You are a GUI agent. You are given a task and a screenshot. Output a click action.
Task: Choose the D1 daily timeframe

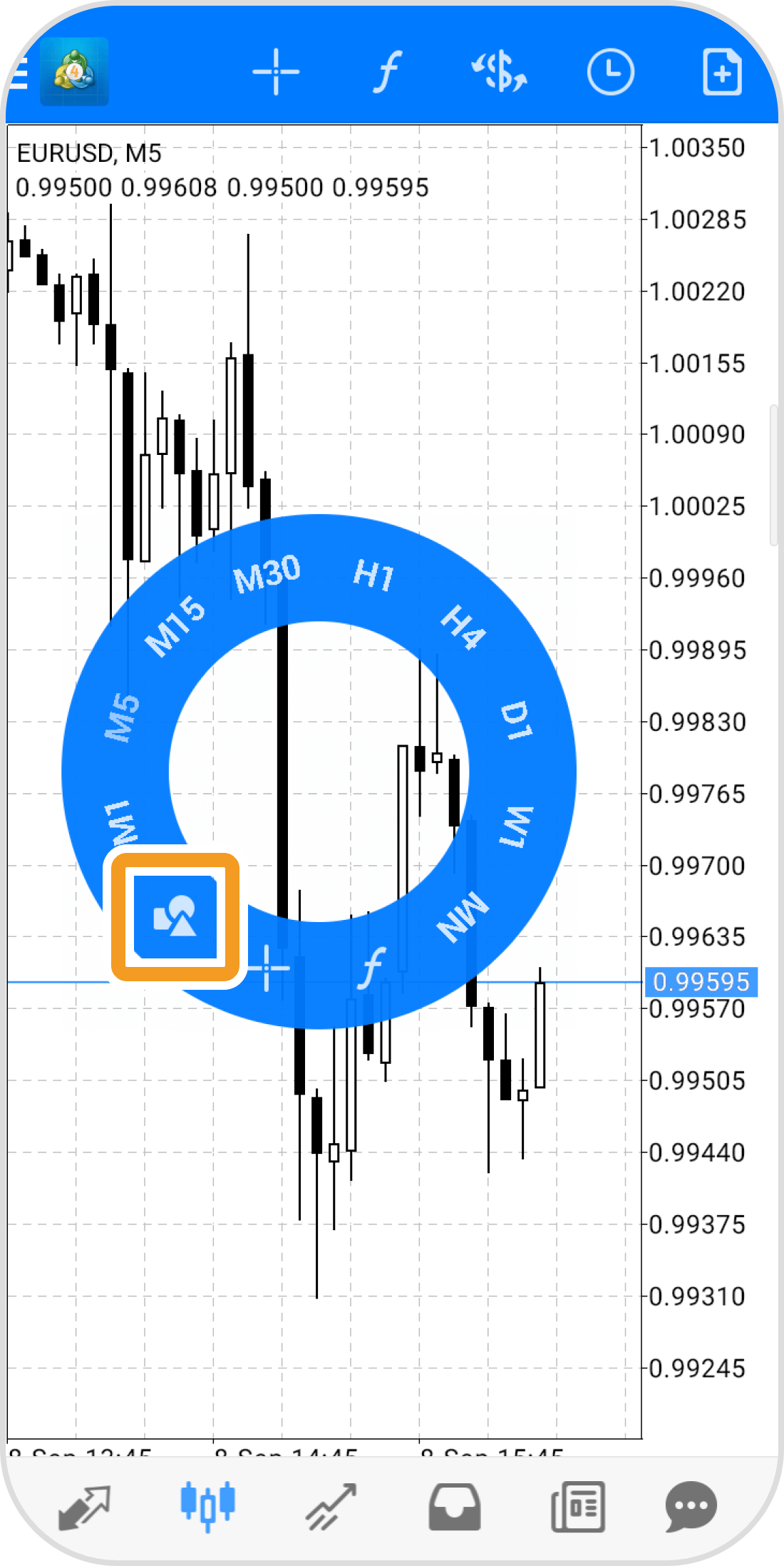point(515,720)
